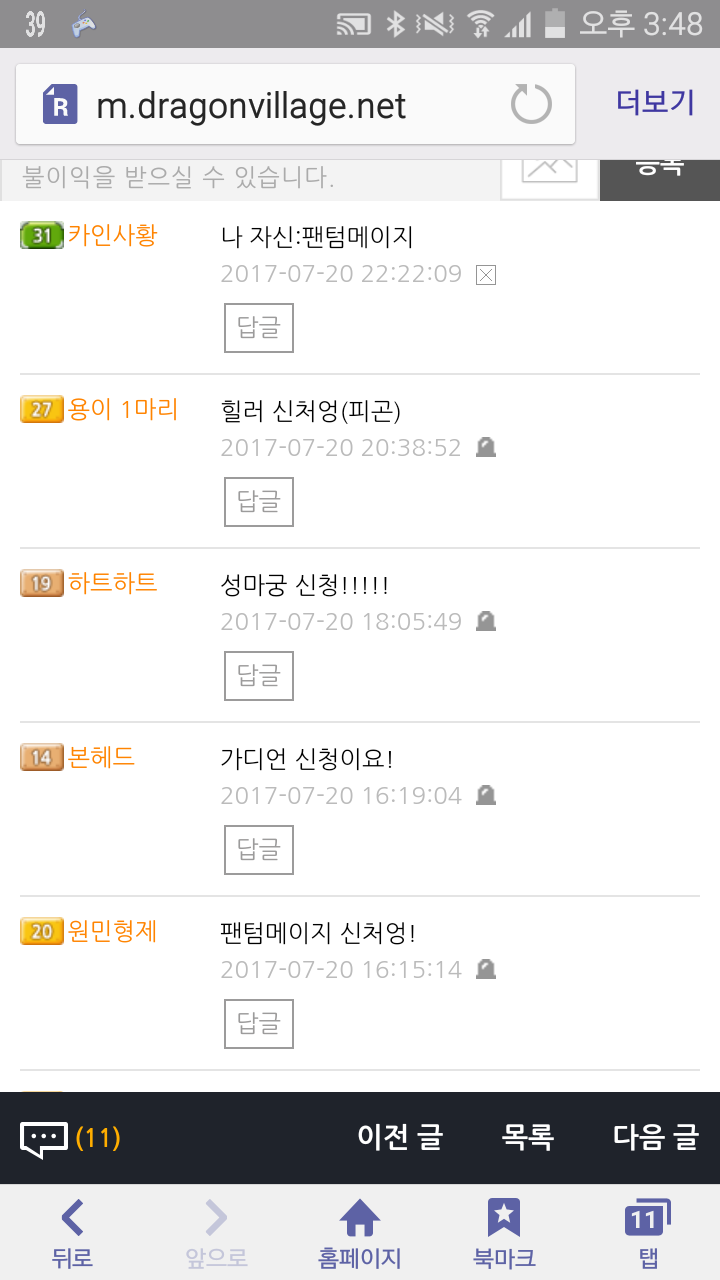Reload the page in the address bar

point(531,104)
